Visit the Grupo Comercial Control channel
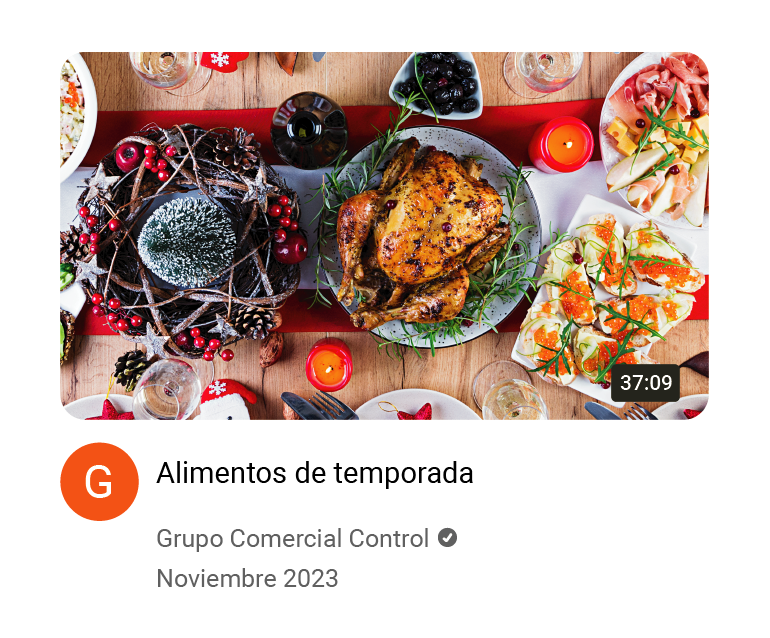The height and width of the screenshot is (638, 770). click(292, 538)
